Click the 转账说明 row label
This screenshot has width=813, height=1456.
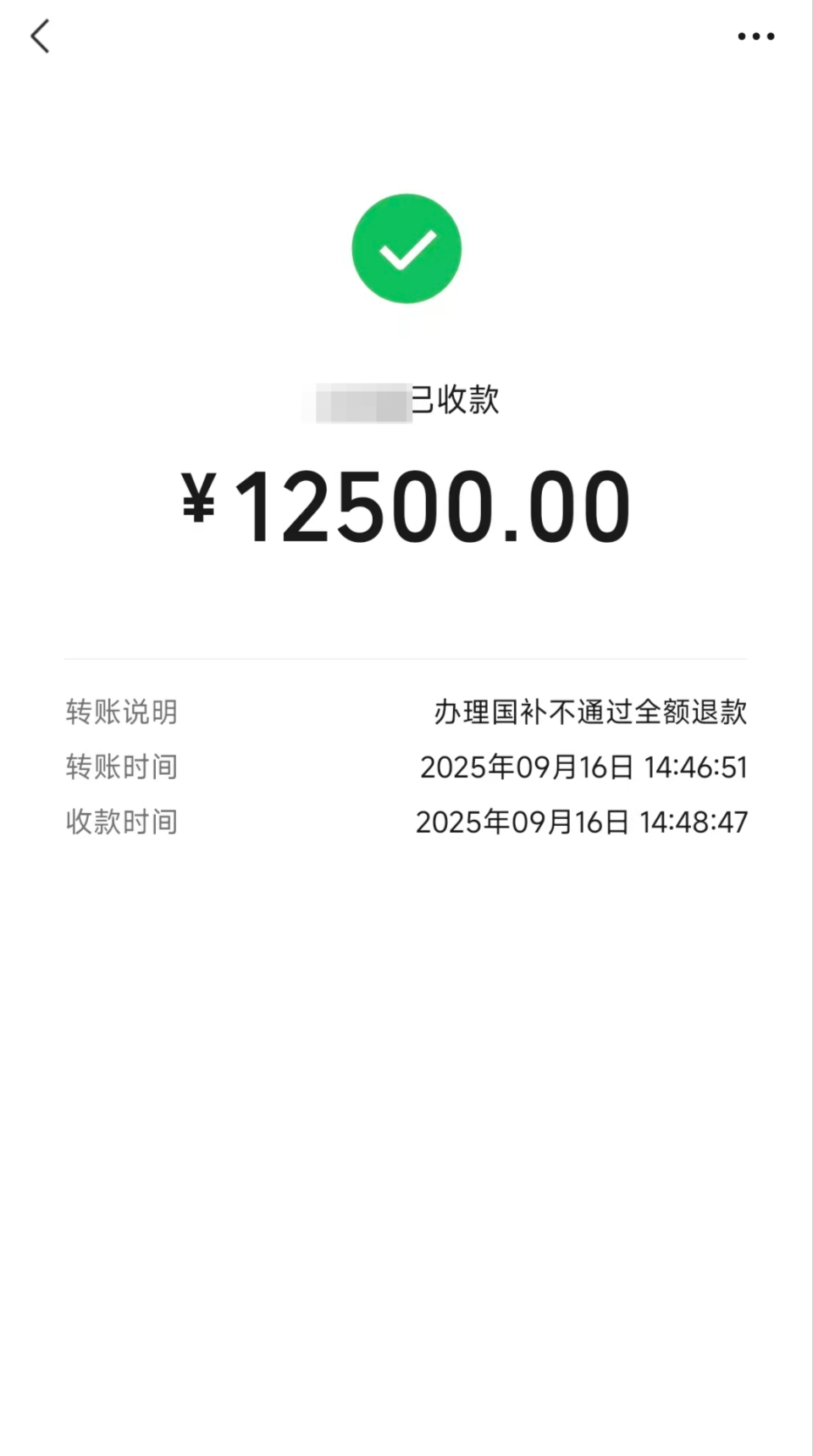pos(121,712)
